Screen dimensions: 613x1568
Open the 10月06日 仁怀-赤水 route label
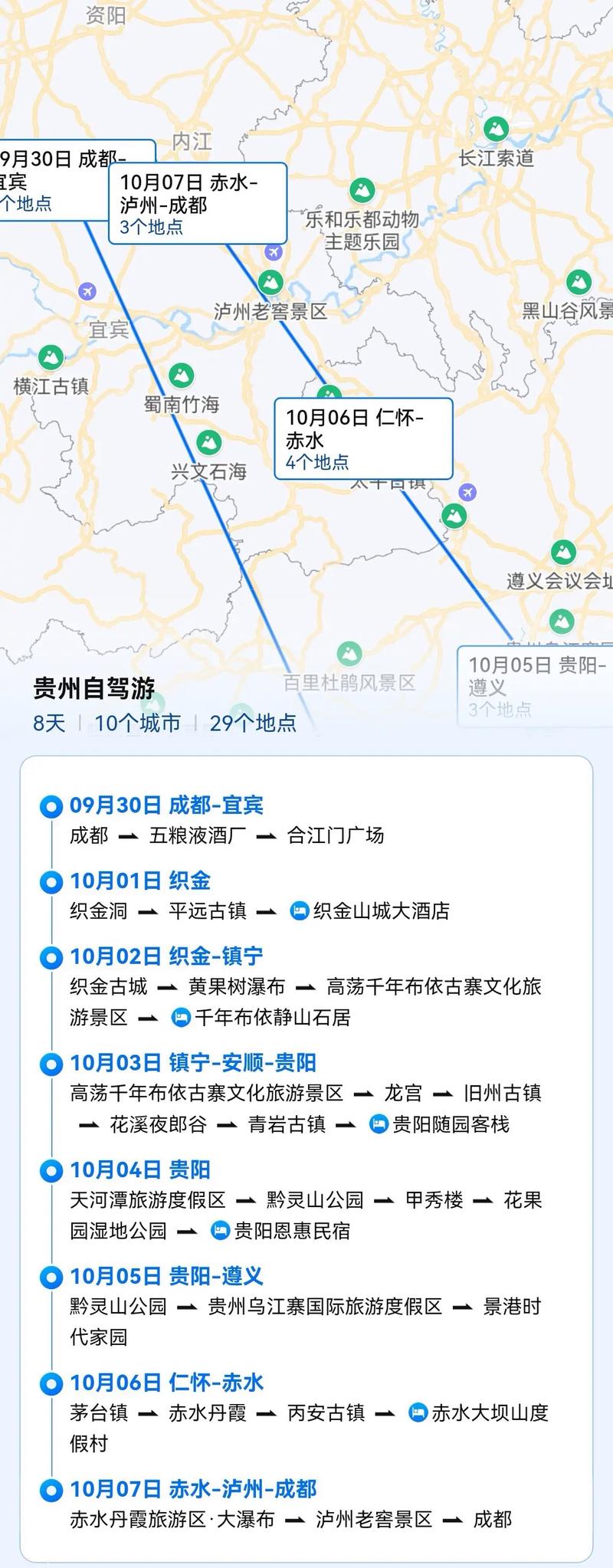click(360, 437)
